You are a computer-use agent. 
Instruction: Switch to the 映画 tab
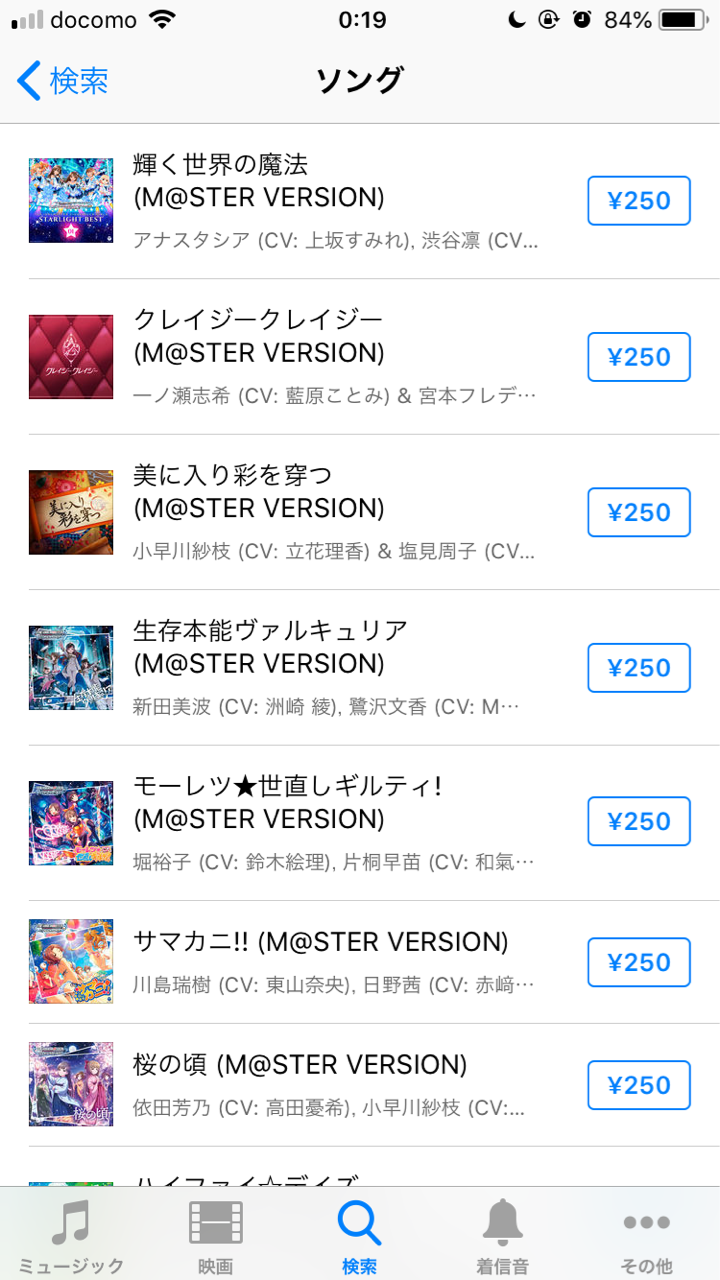tap(215, 1236)
